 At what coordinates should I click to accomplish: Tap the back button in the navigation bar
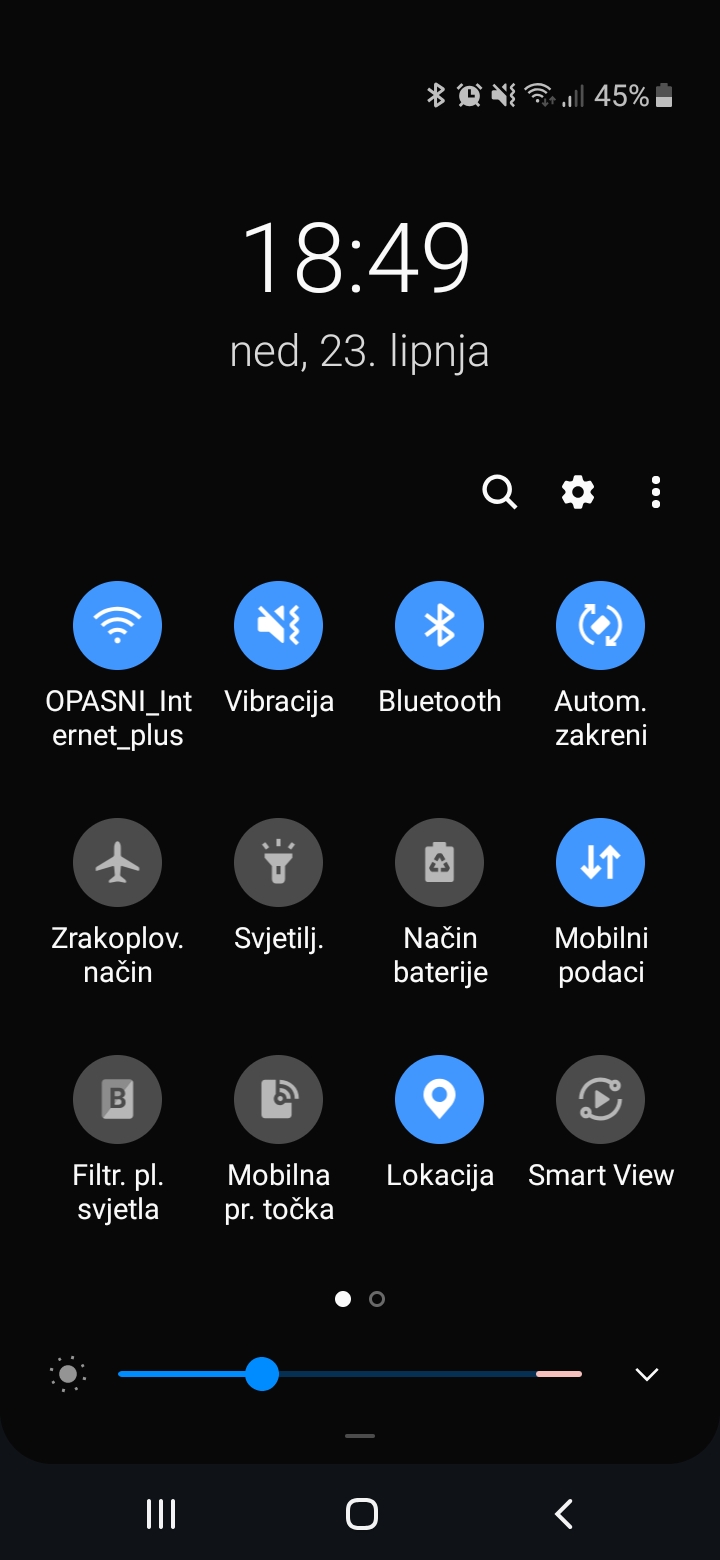(x=564, y=1514)
